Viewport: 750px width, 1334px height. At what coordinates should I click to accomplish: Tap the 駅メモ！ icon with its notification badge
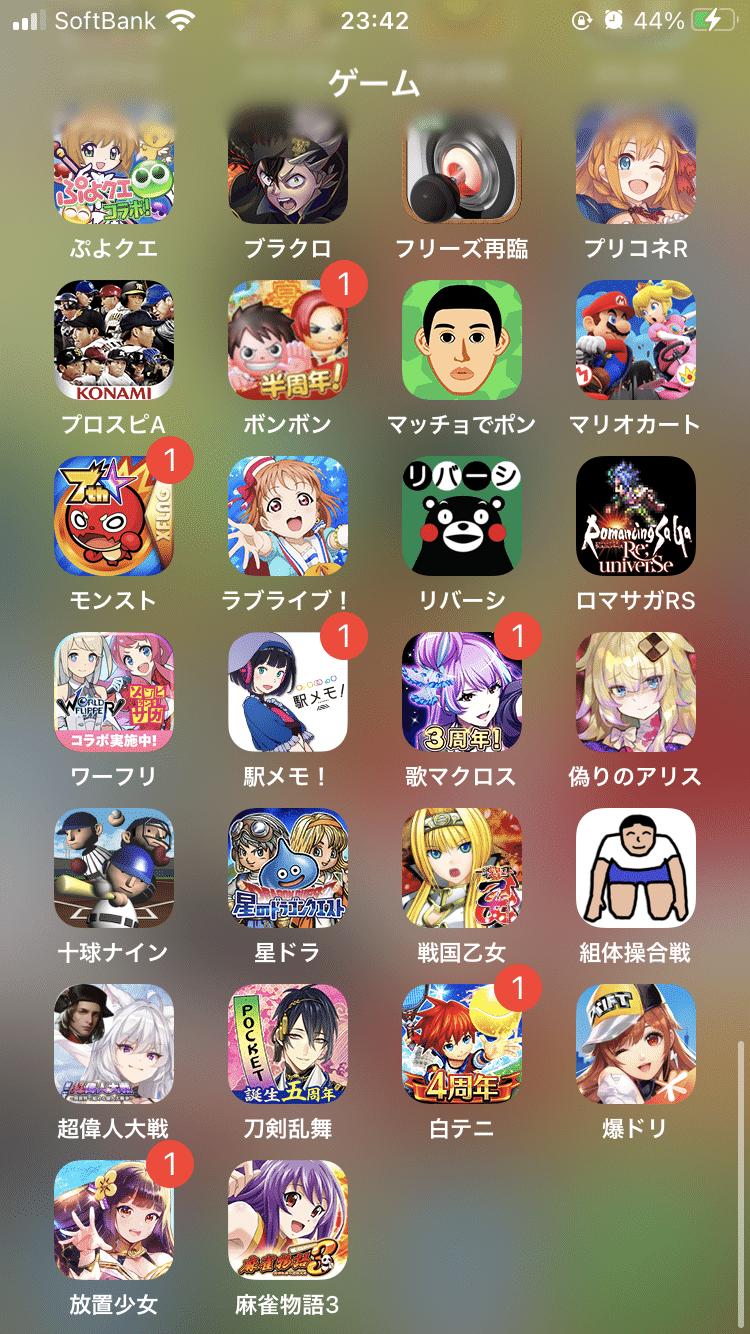tap(287, 689)
